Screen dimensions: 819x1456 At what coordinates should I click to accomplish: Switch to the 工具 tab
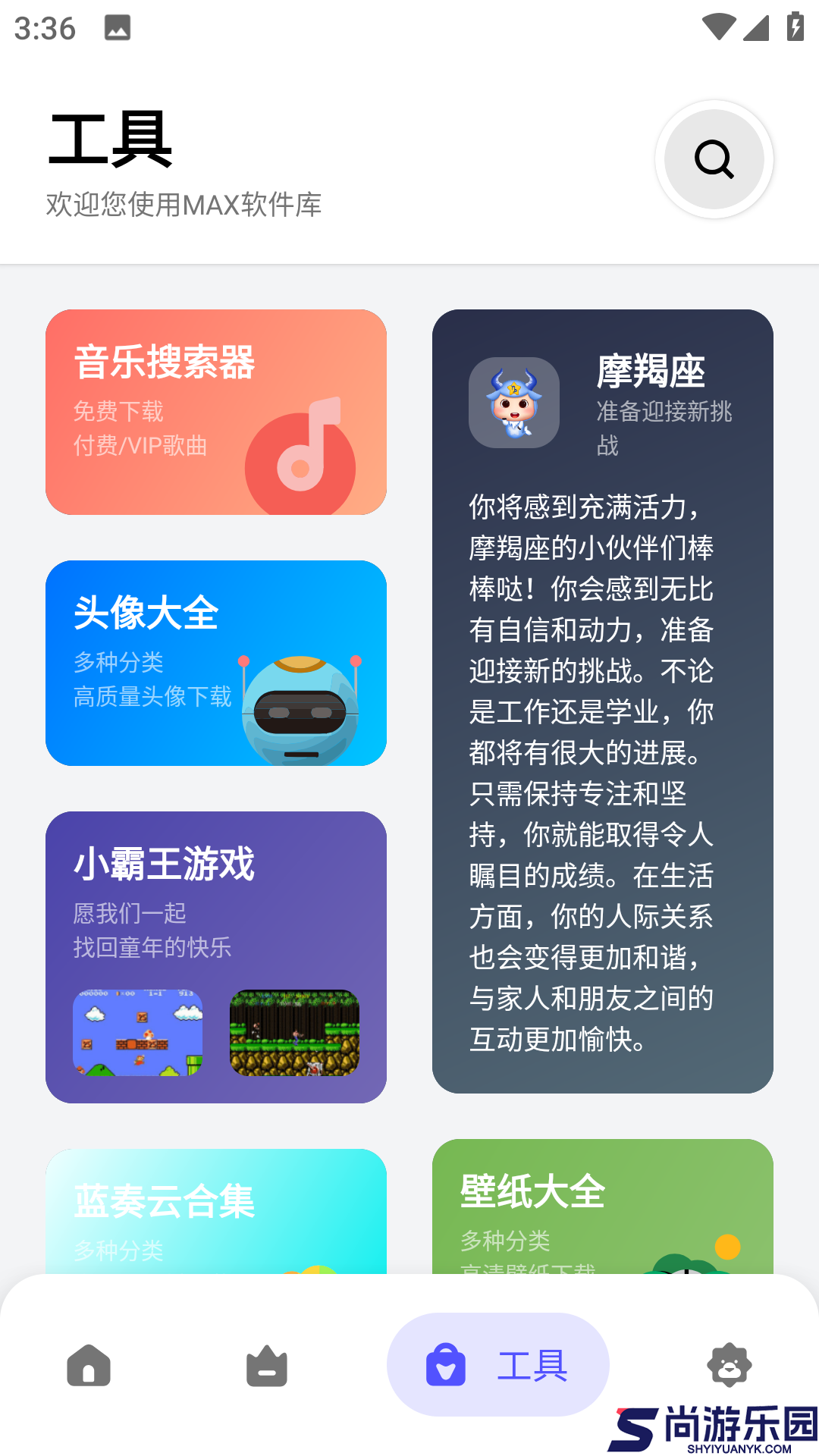point(497,1363)
